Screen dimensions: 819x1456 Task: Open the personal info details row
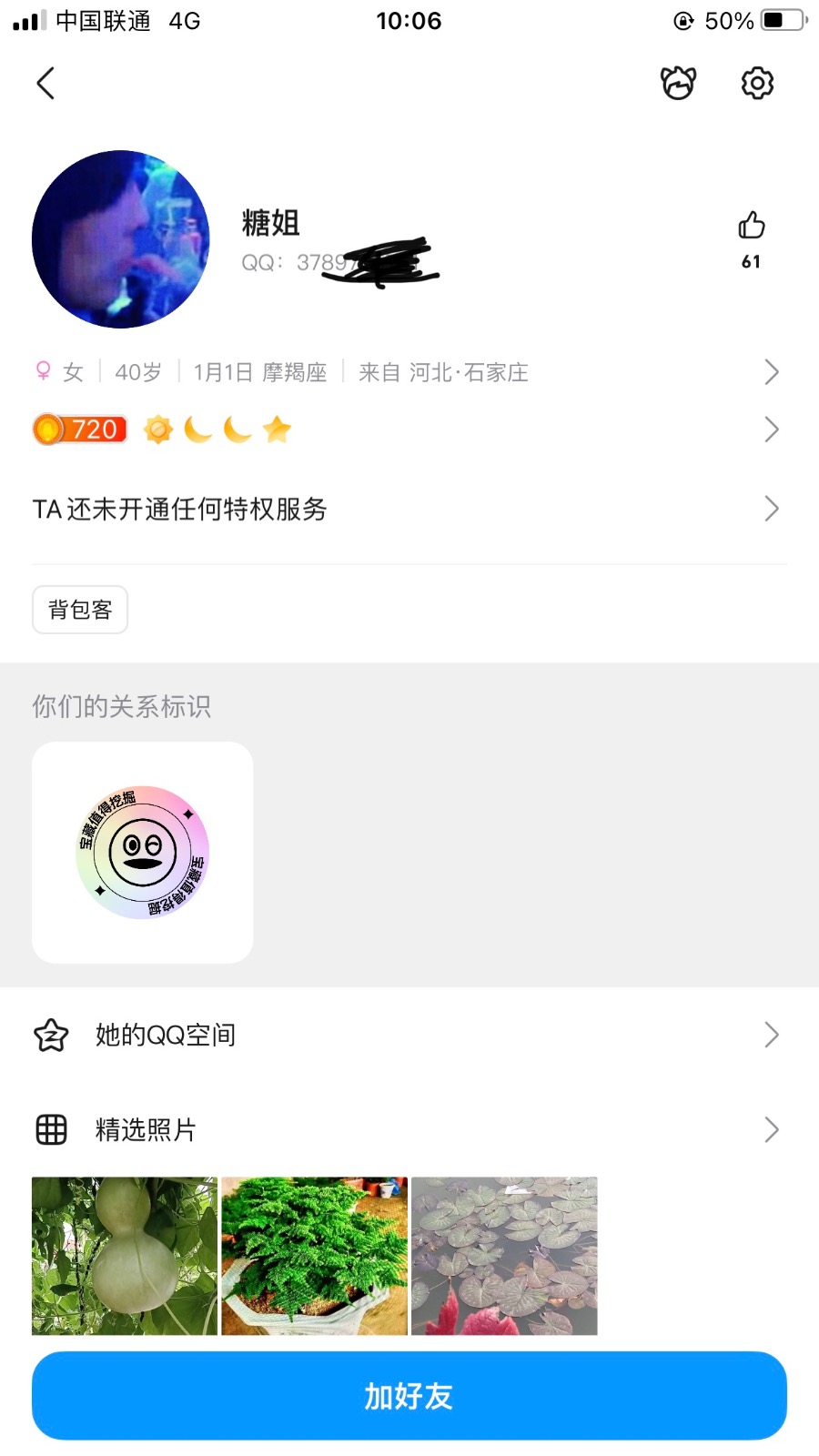(x=408, y=372)
